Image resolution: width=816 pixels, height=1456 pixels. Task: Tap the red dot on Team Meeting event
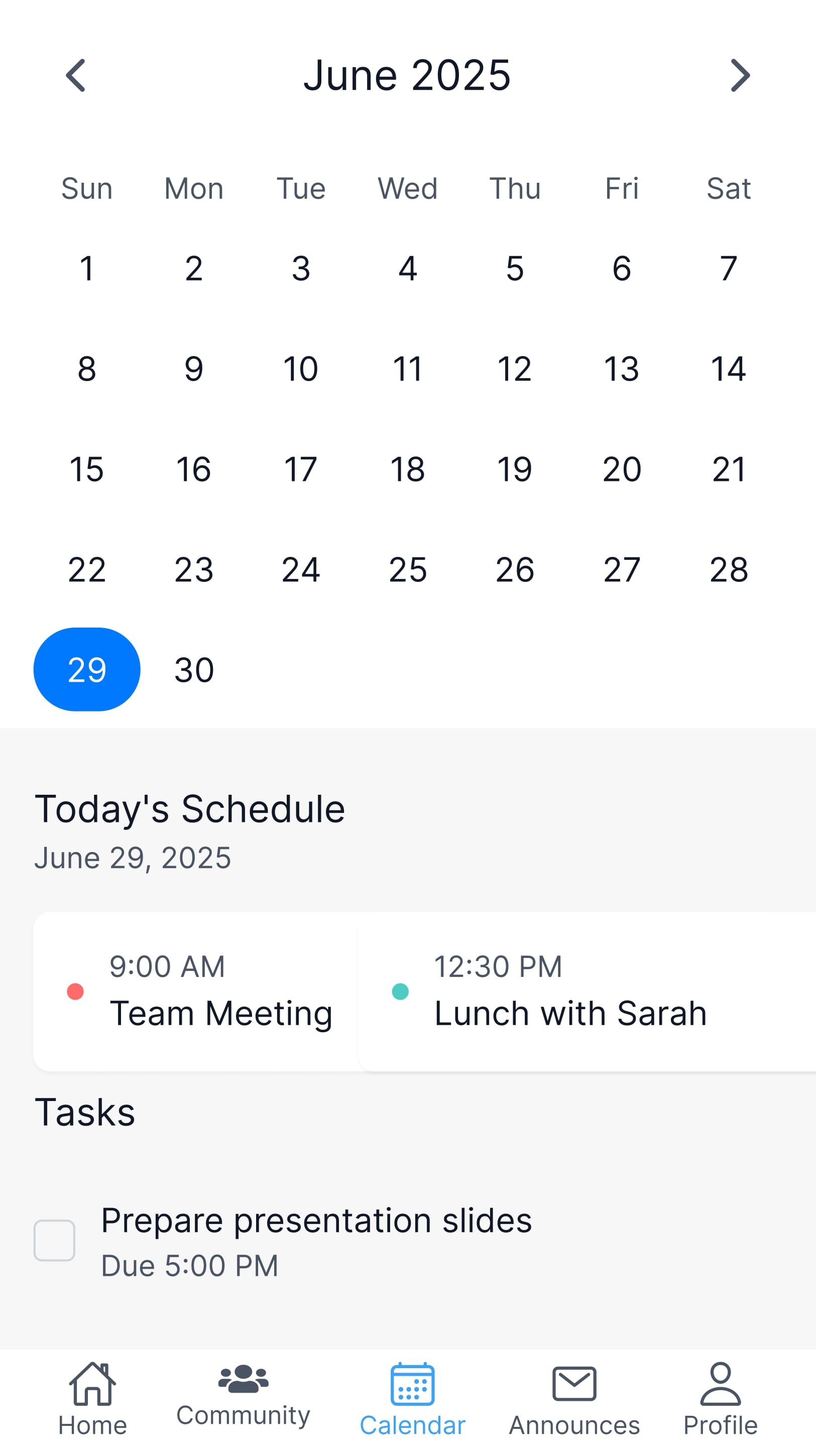click(x=75, y=993)
